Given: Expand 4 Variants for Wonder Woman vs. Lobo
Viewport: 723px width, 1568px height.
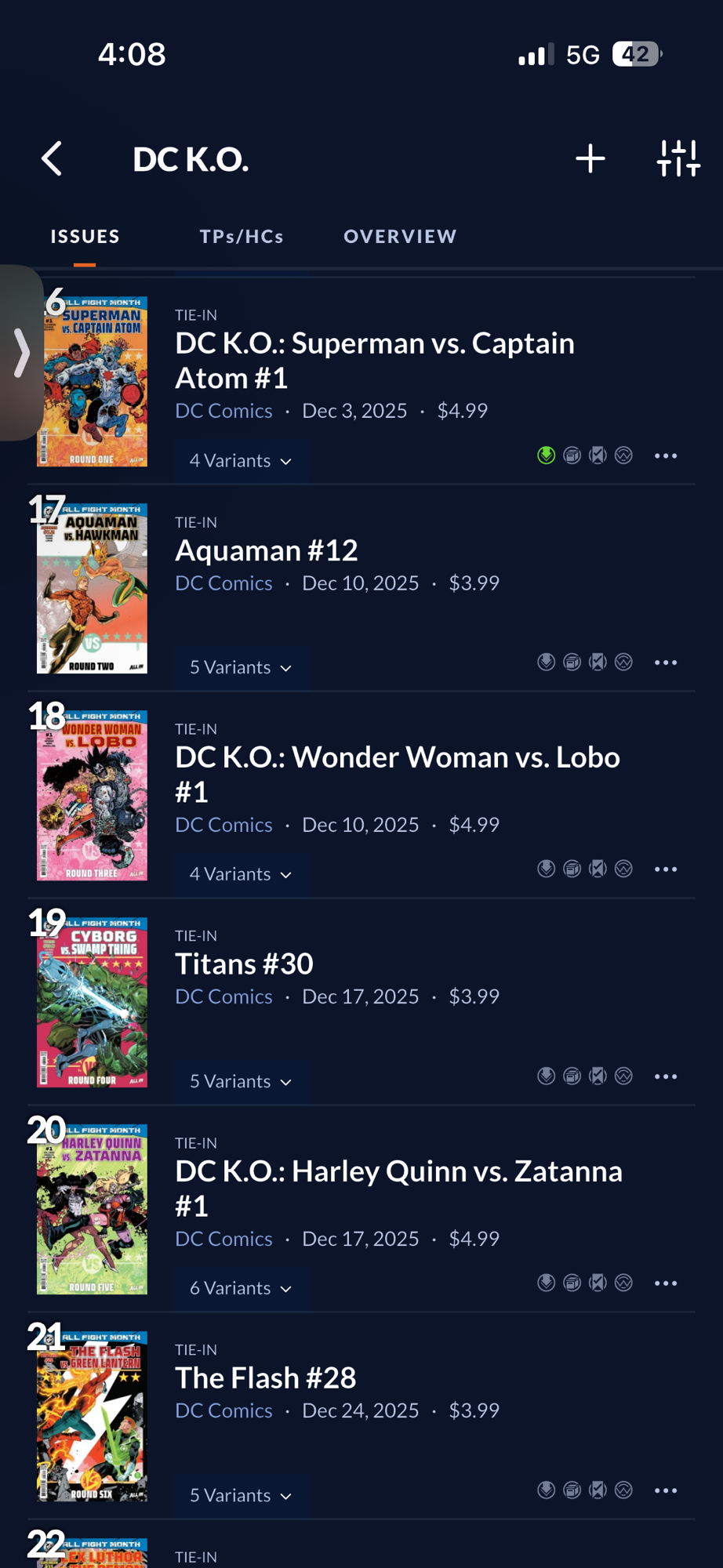Looking at the screenshot, I should point(240,874).
